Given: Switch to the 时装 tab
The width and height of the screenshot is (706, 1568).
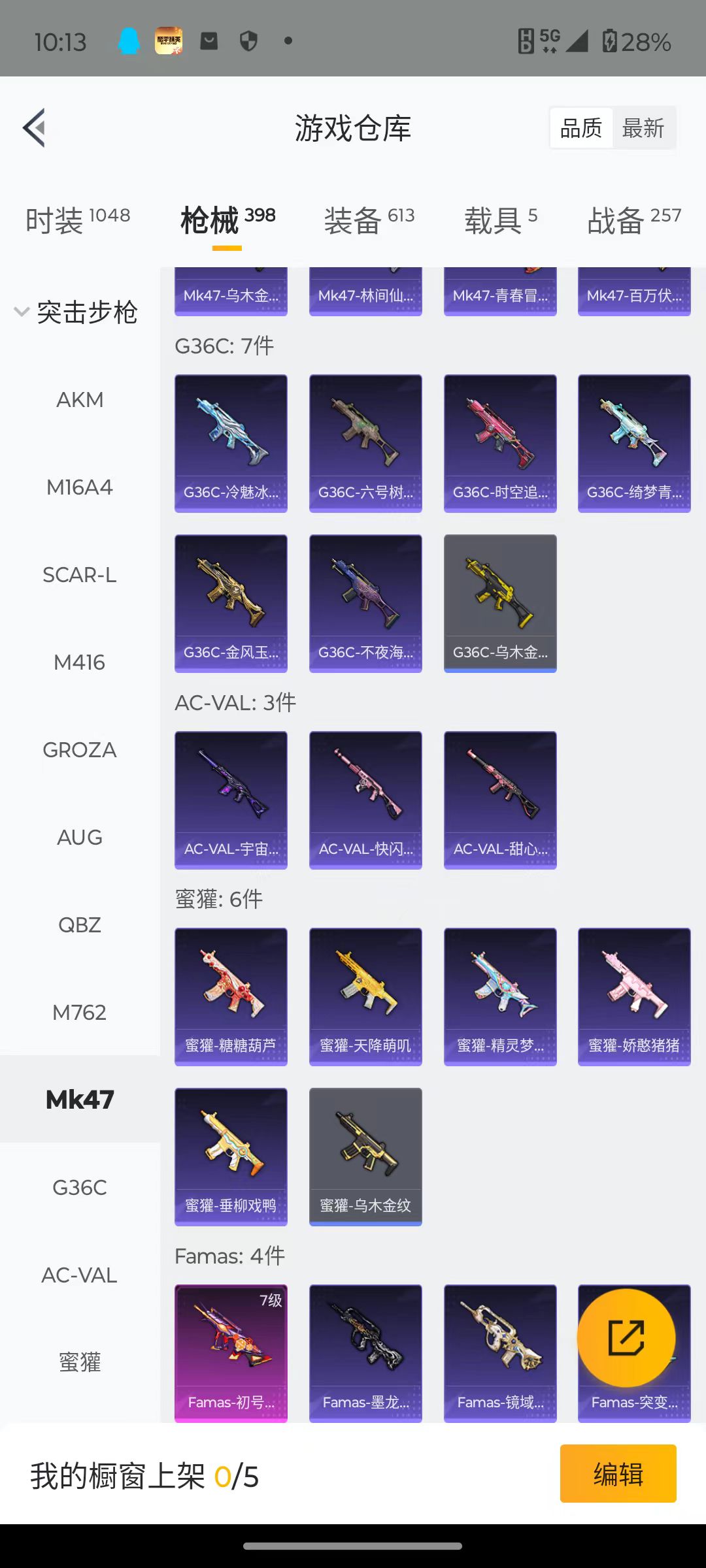Looking at the screenshot, I should 78,220.
